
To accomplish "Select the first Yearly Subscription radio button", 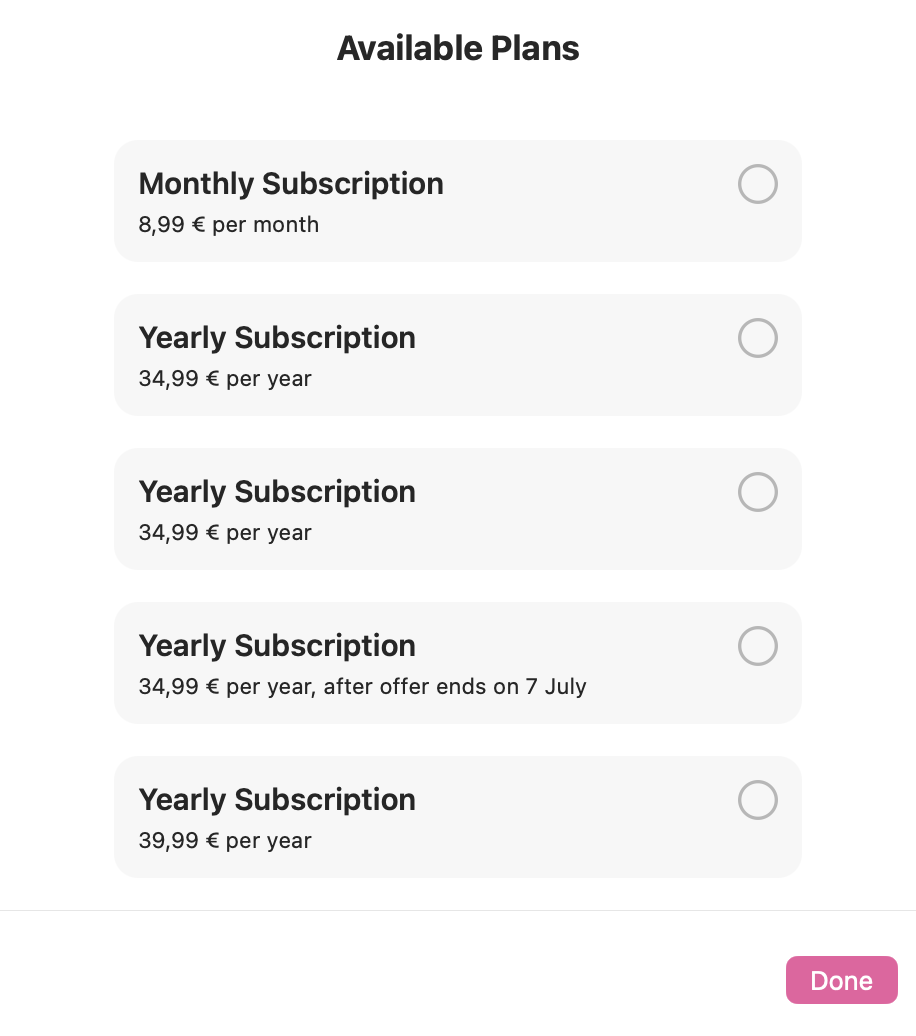I will pos(757,338).
